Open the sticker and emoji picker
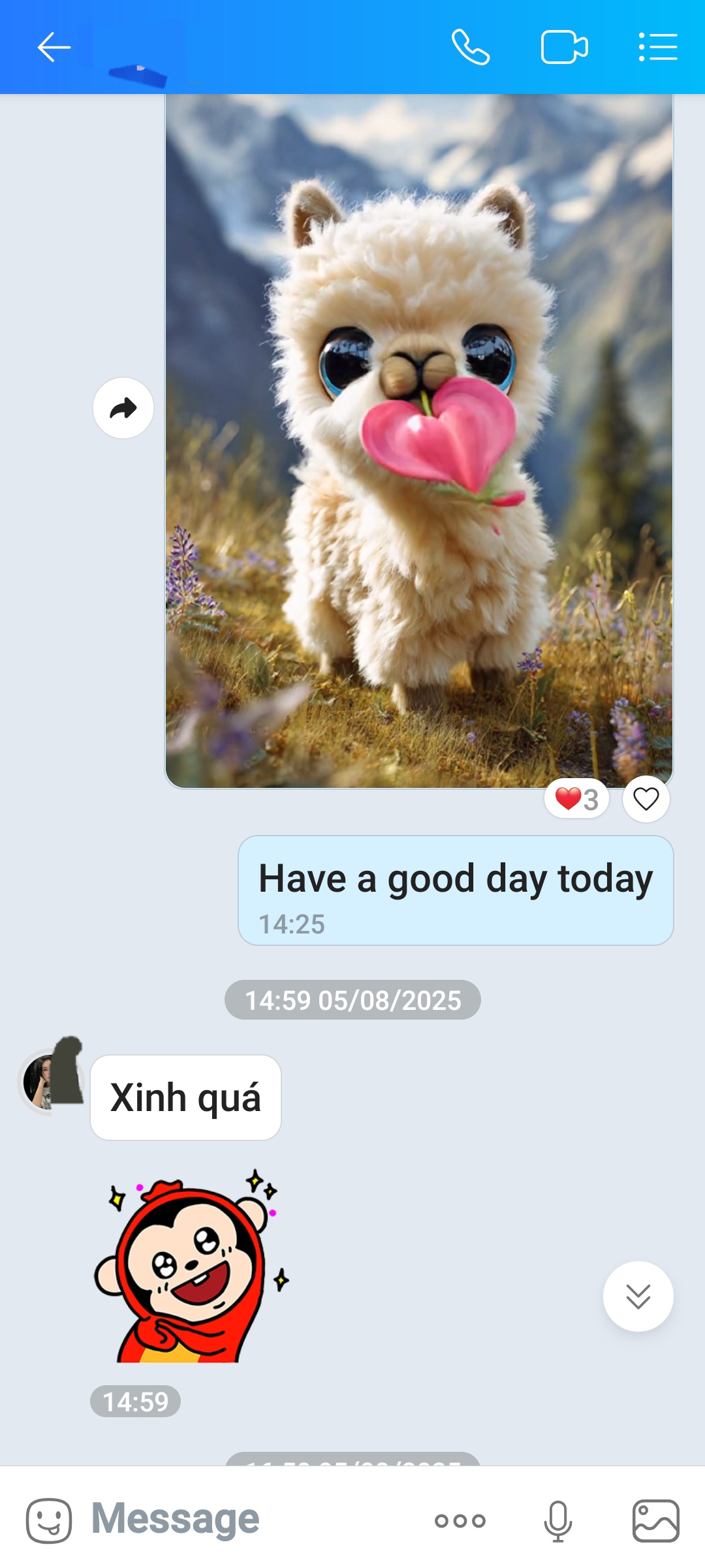The height and width of the screenshot is (1568, 705). [49, 1520]
